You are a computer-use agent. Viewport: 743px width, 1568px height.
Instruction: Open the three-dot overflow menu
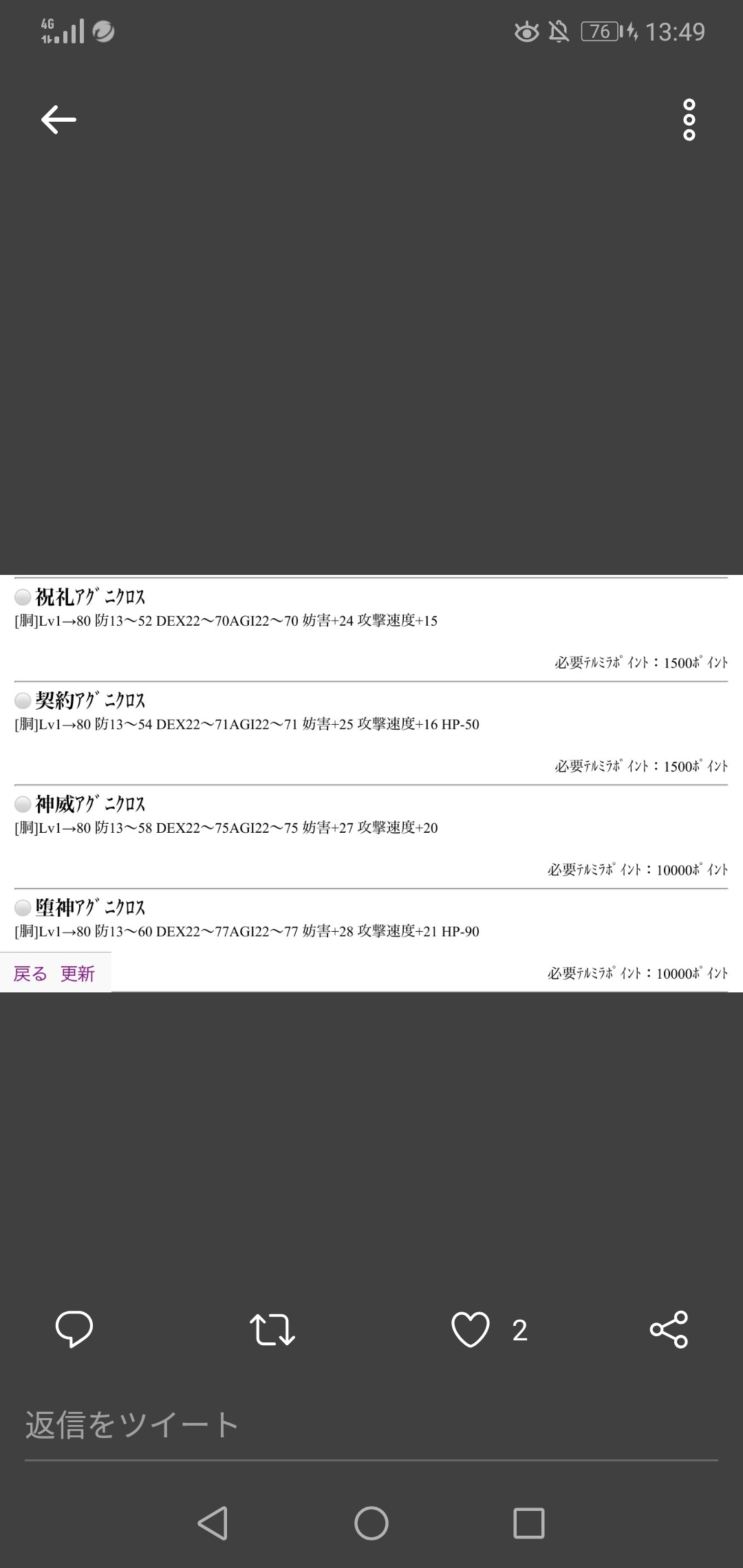[x=689, y=120]
